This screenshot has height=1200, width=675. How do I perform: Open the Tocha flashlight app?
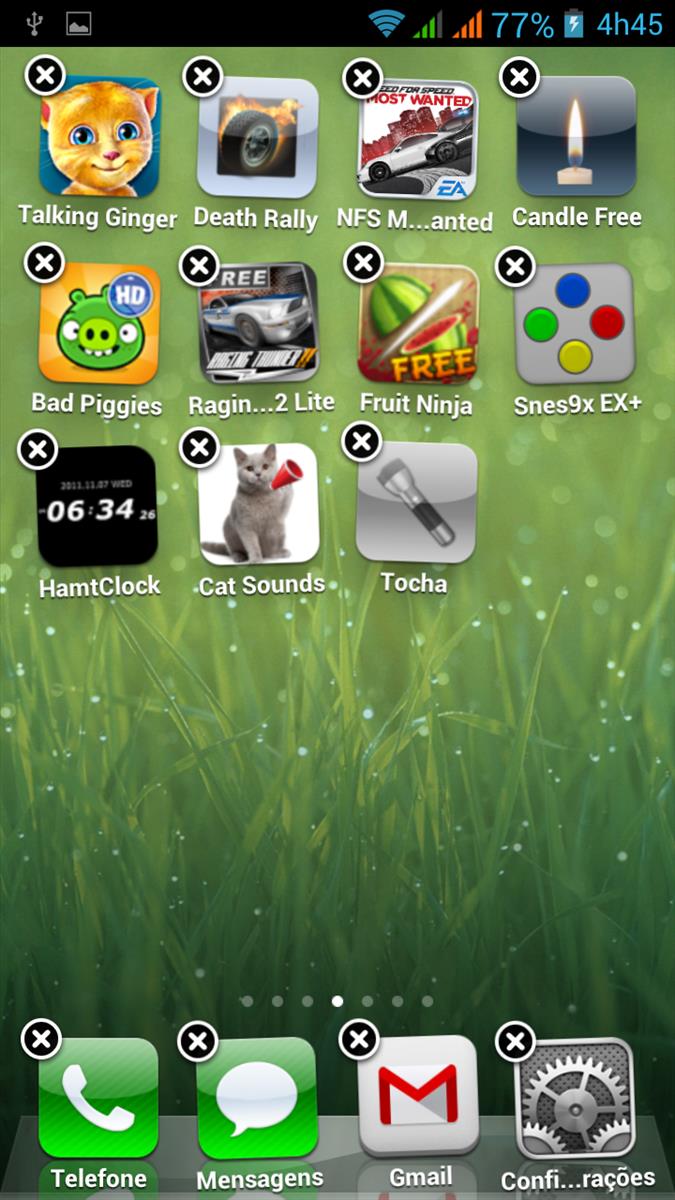[416, 503]
